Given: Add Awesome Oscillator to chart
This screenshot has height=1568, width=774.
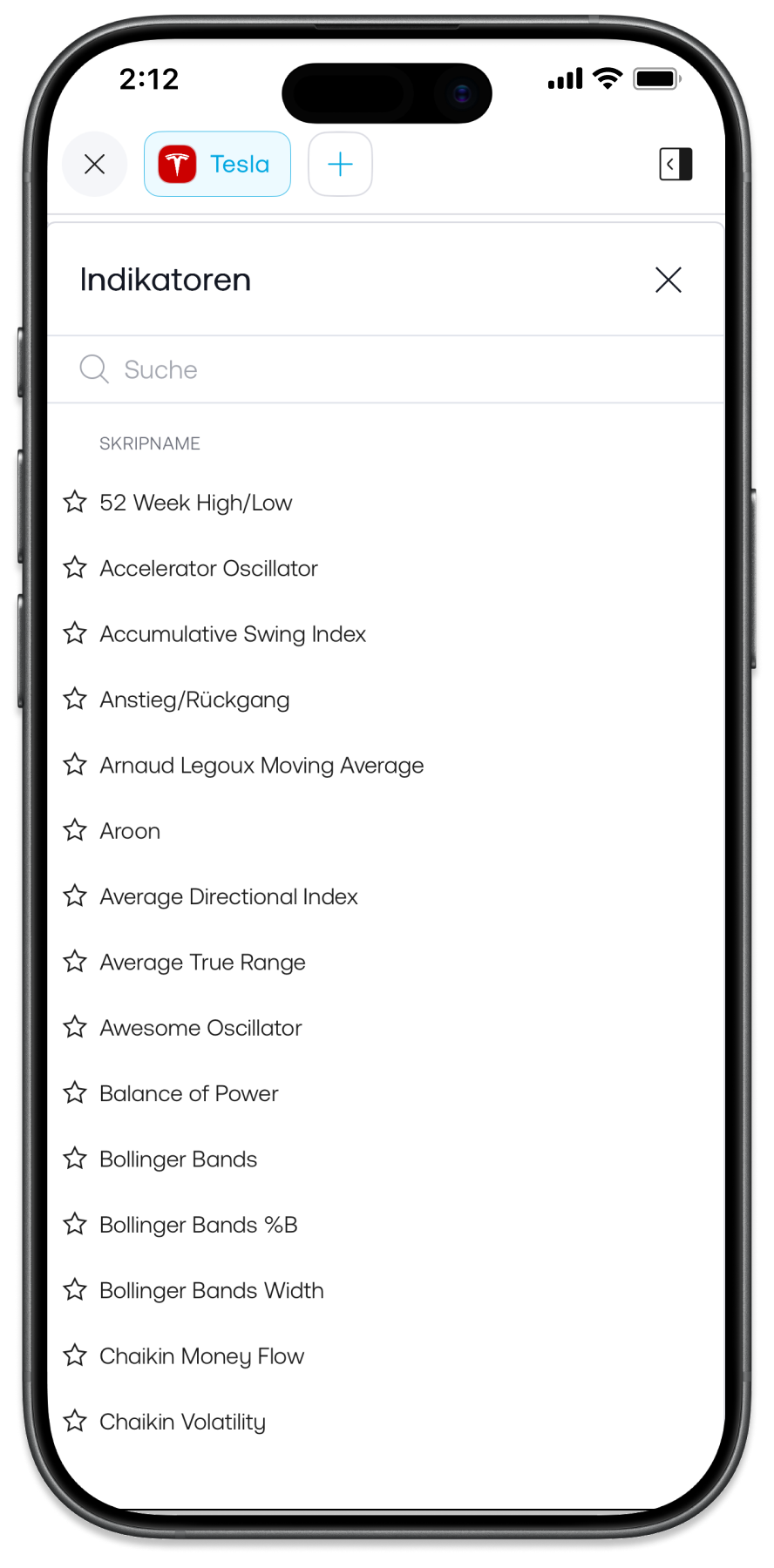Looking at the screenshot, I should (200, 1028).
